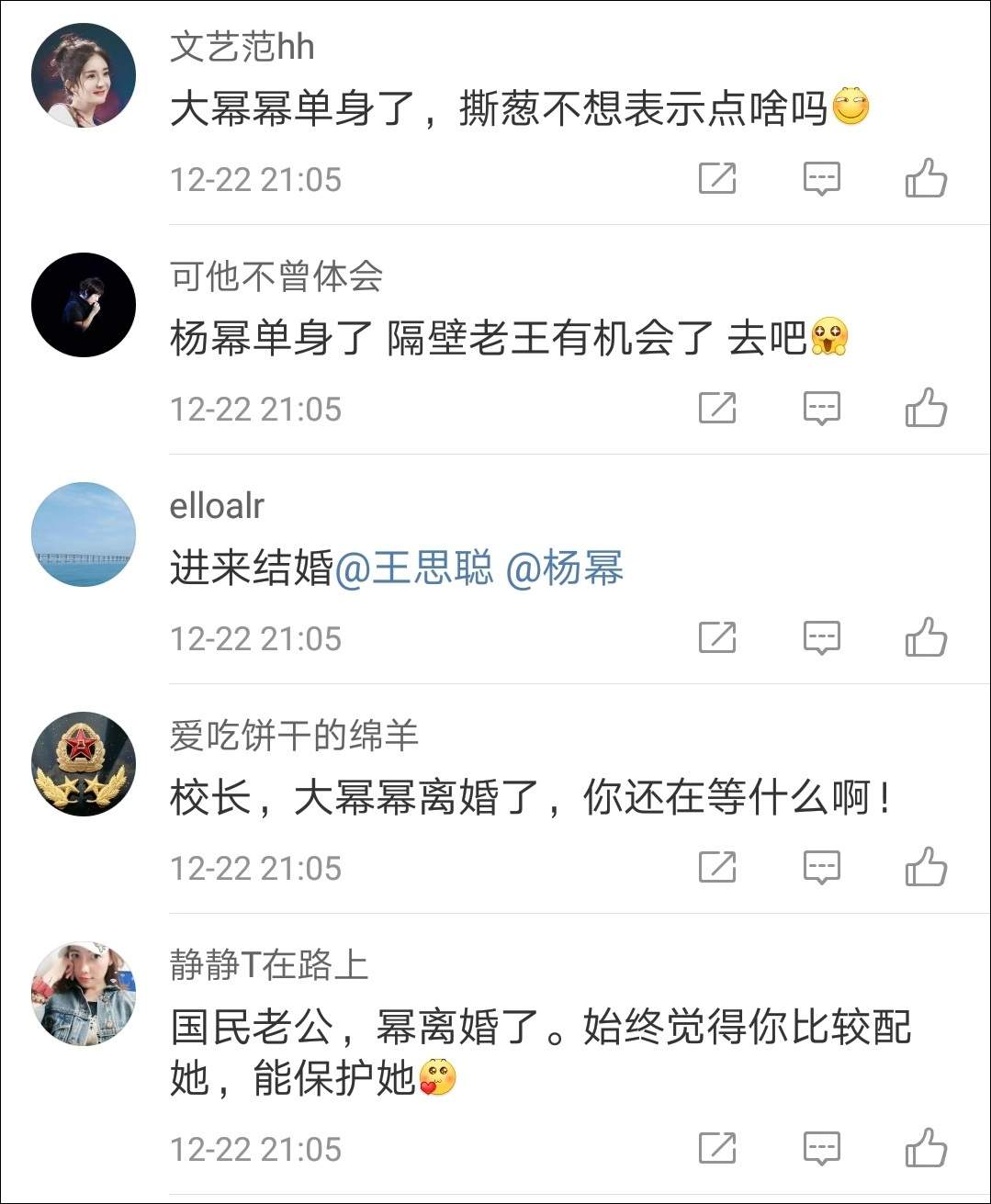The width and height of the screenshot is (991, 1204).
Task: Visit 静静T在路上's profile via username
Action: 269,964
